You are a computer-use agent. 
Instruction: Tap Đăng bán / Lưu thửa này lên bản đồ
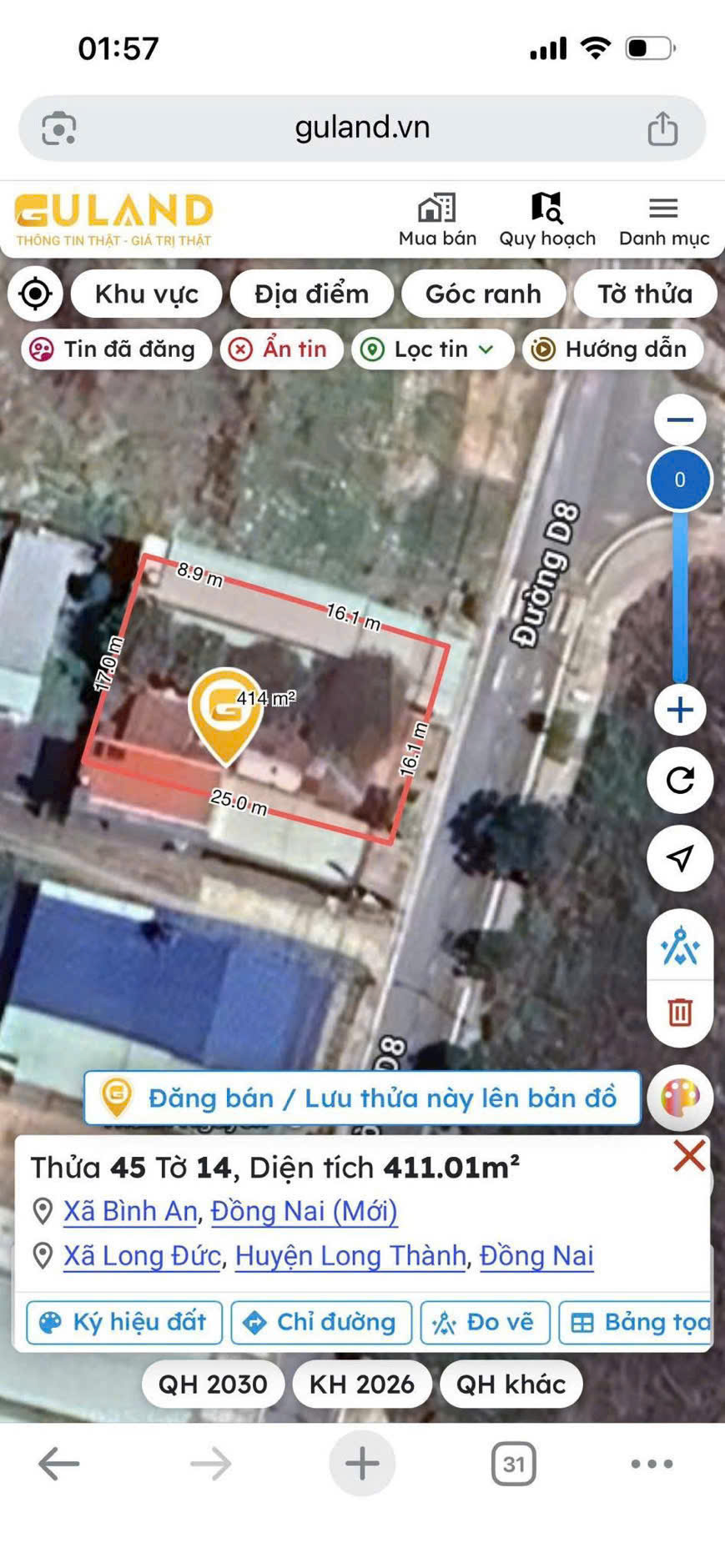click(363, 1098)
